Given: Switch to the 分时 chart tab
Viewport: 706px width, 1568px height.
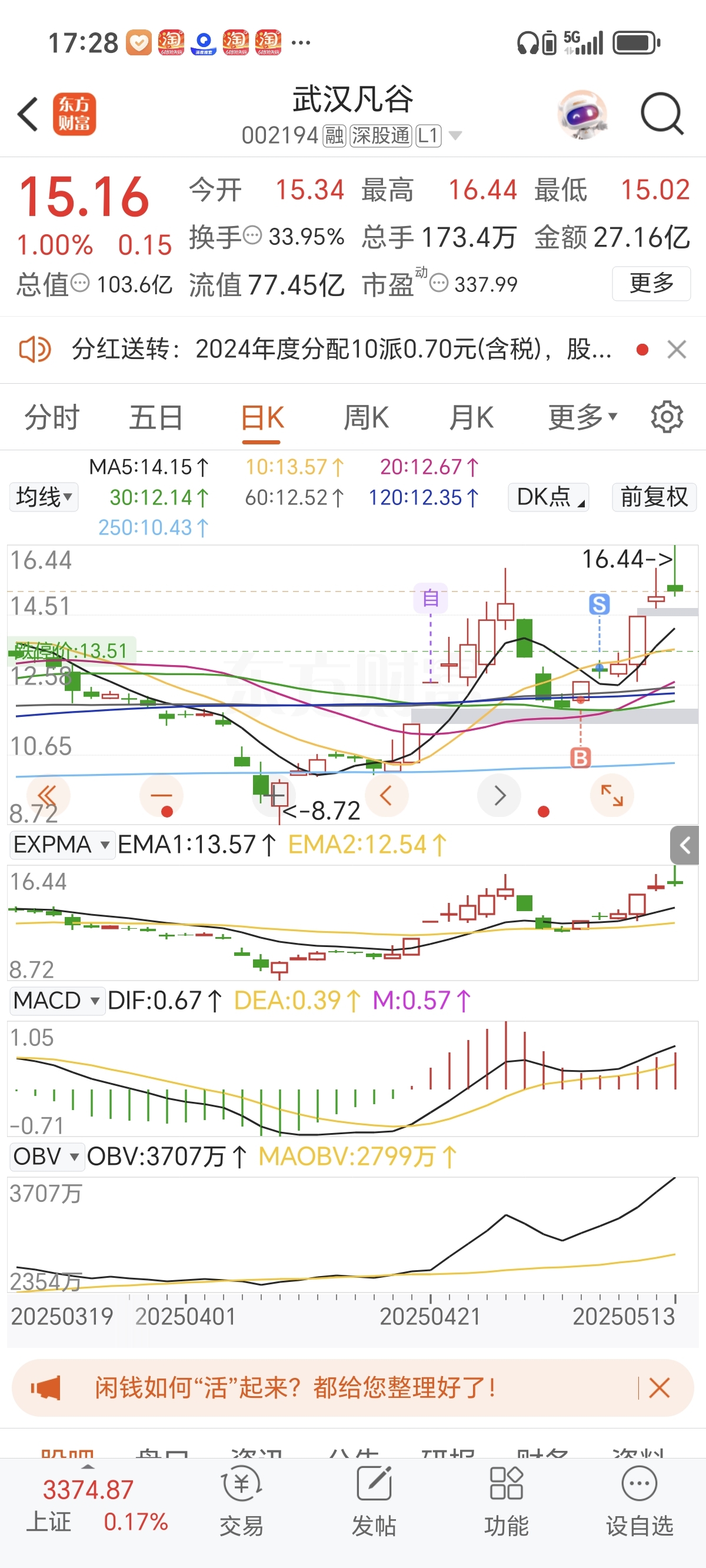Looking at the screenshot, I should 52,418.
